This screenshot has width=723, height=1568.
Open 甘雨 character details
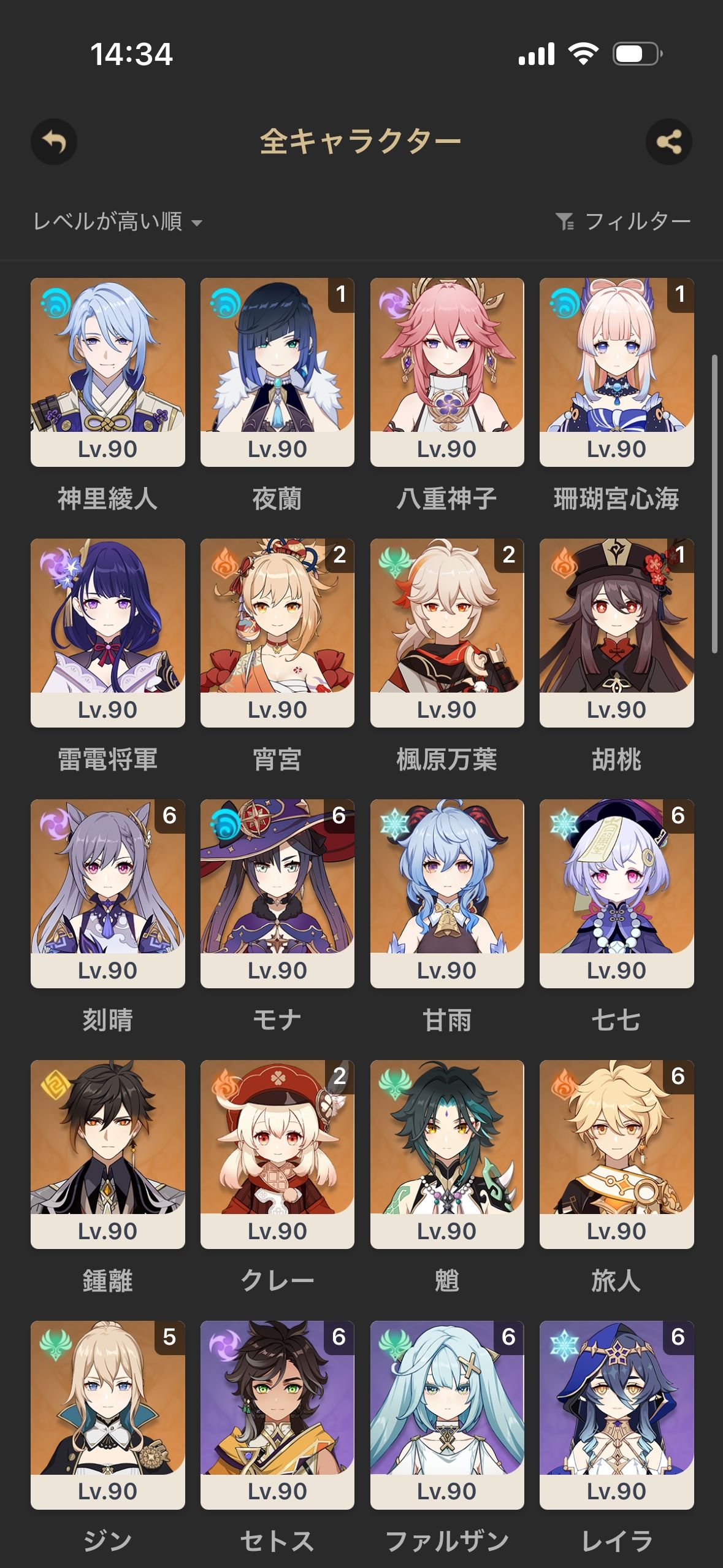pyautogui.click(x=447, y=893)
